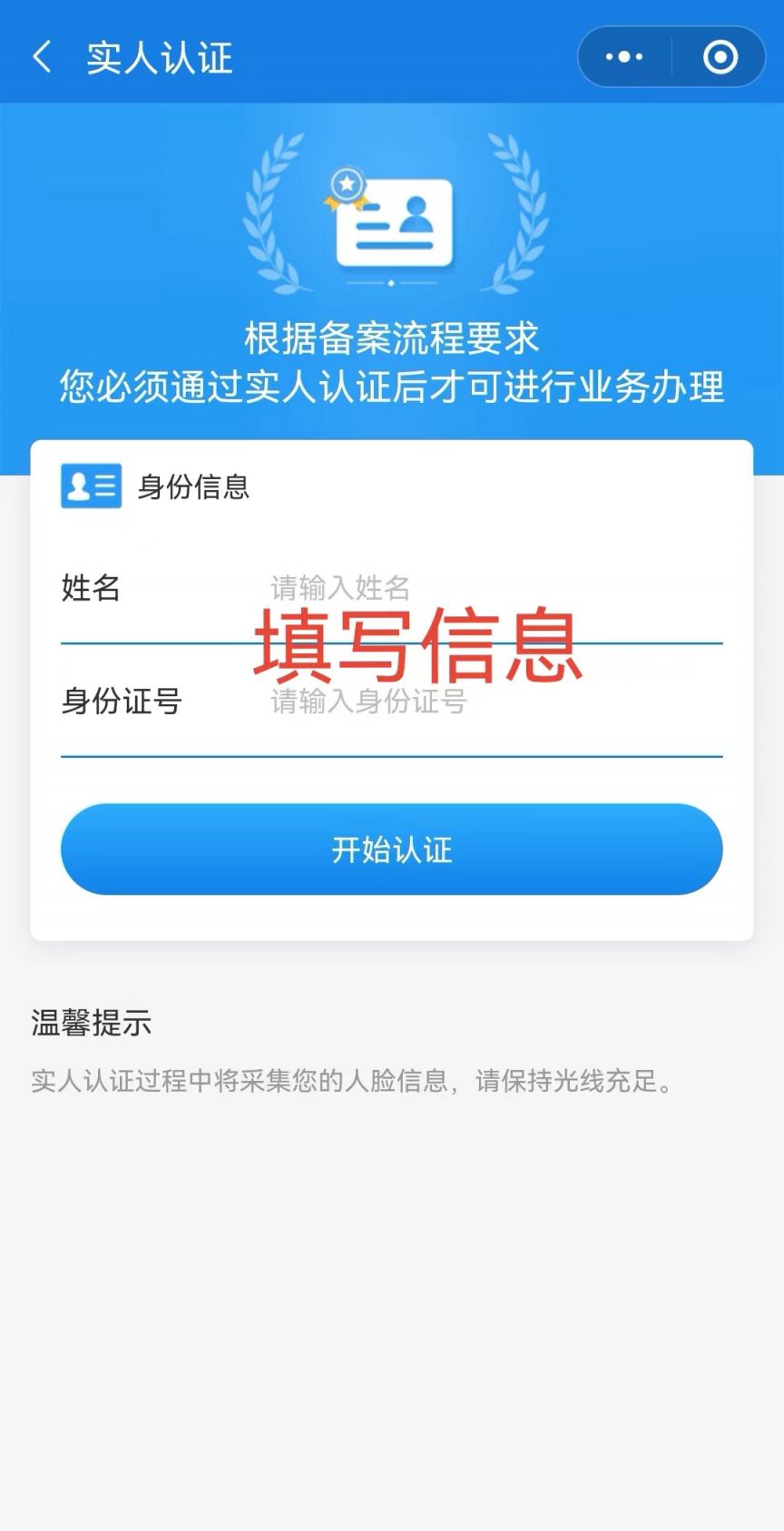Screen dimensions: 784x1531
Task: Click the 根据备案流程要求 banner text
Action: coord(392,336)
